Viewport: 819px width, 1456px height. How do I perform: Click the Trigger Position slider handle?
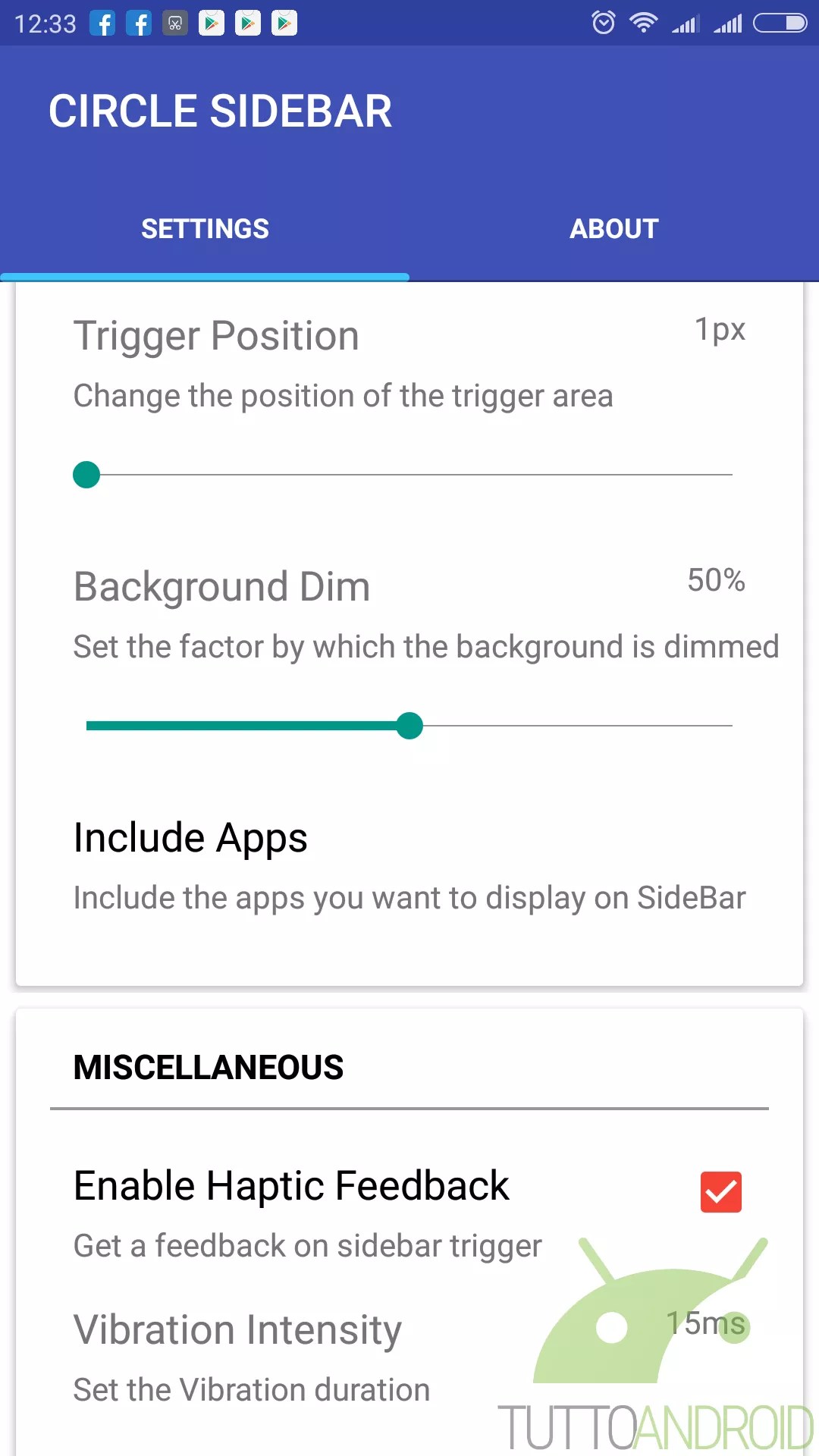point(86,475)
